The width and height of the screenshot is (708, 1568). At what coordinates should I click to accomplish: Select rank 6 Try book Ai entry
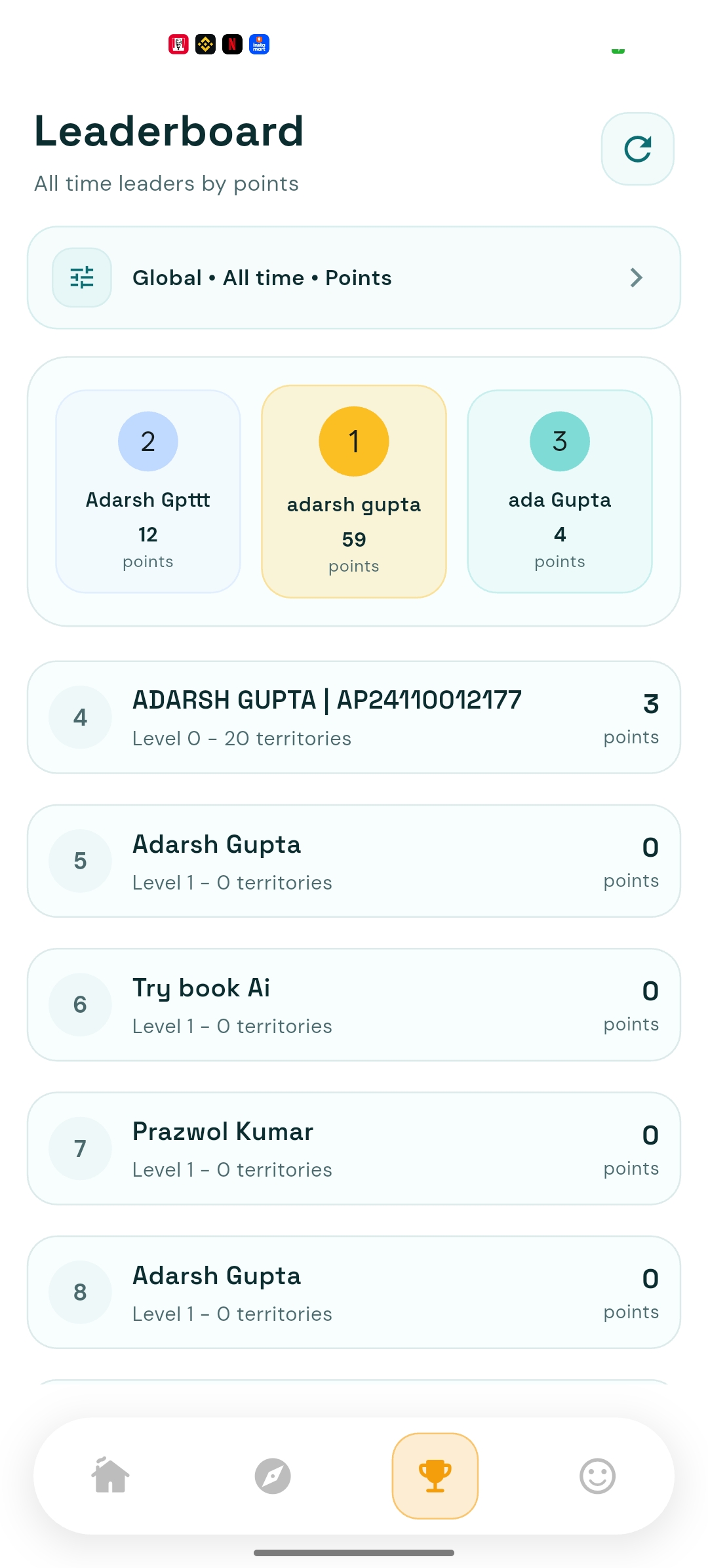pyautogui.click(x=354, y=1004)
